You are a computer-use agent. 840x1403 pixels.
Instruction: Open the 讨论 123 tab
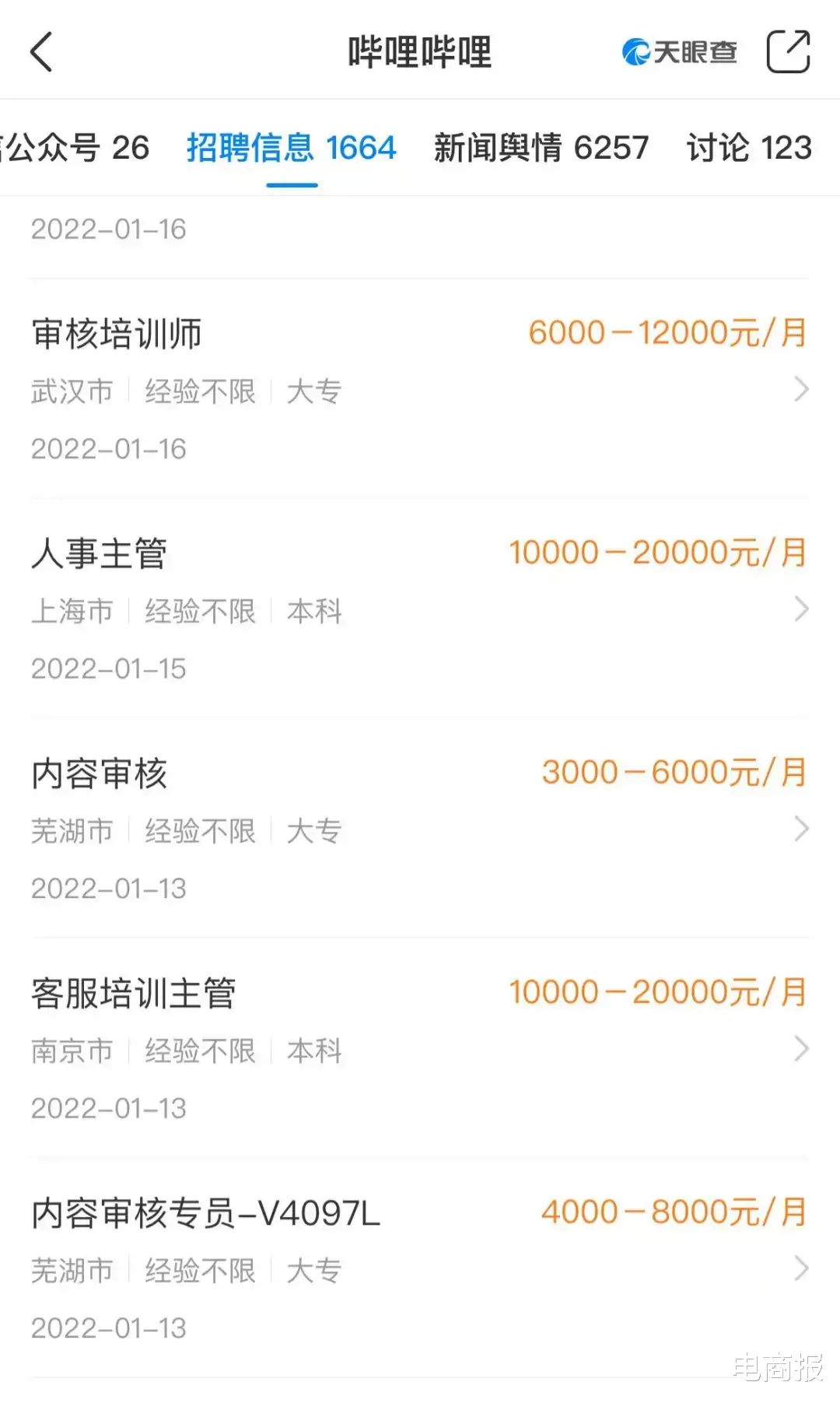tap(748, 148)
